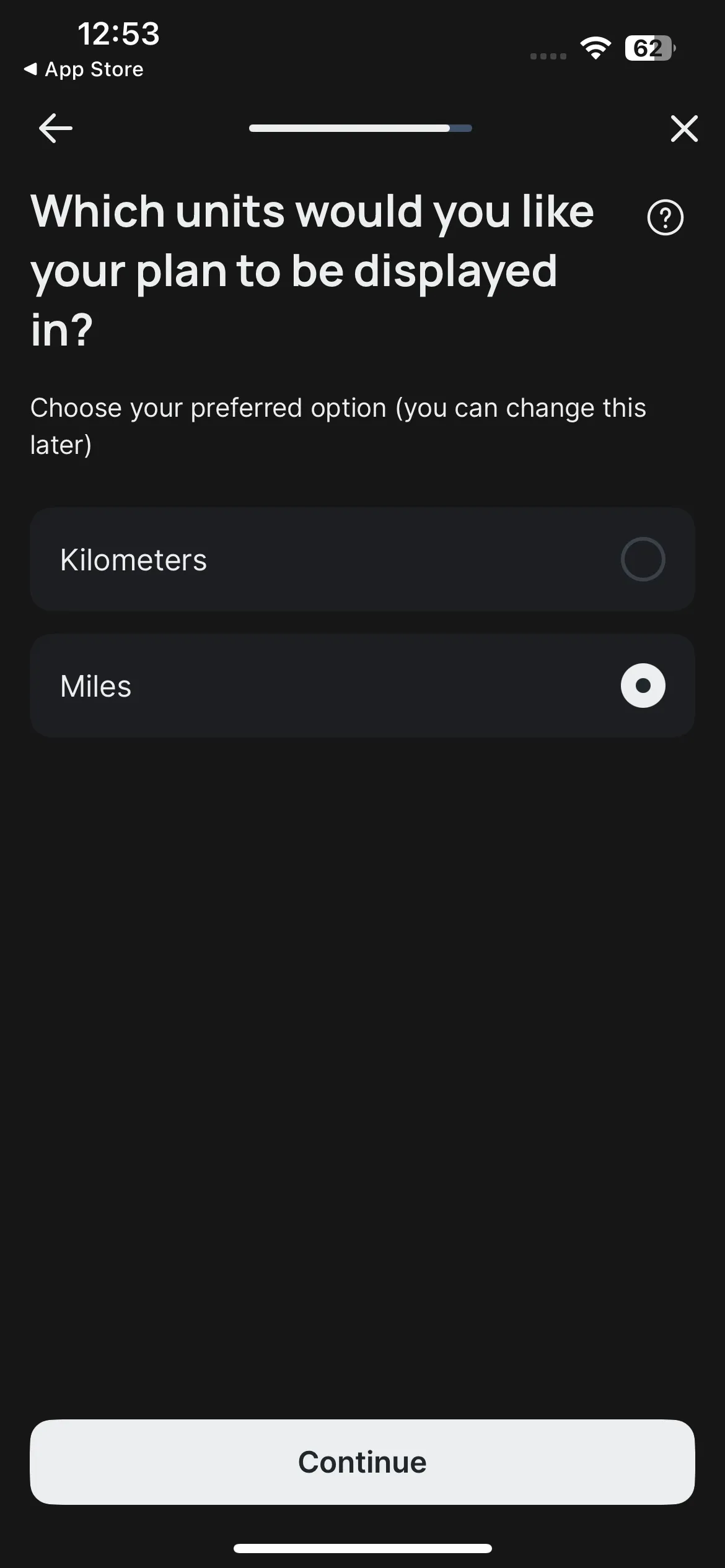Choose Miles as the display unit
Viewport: 725px width, 1568px height.
(362, 686)
